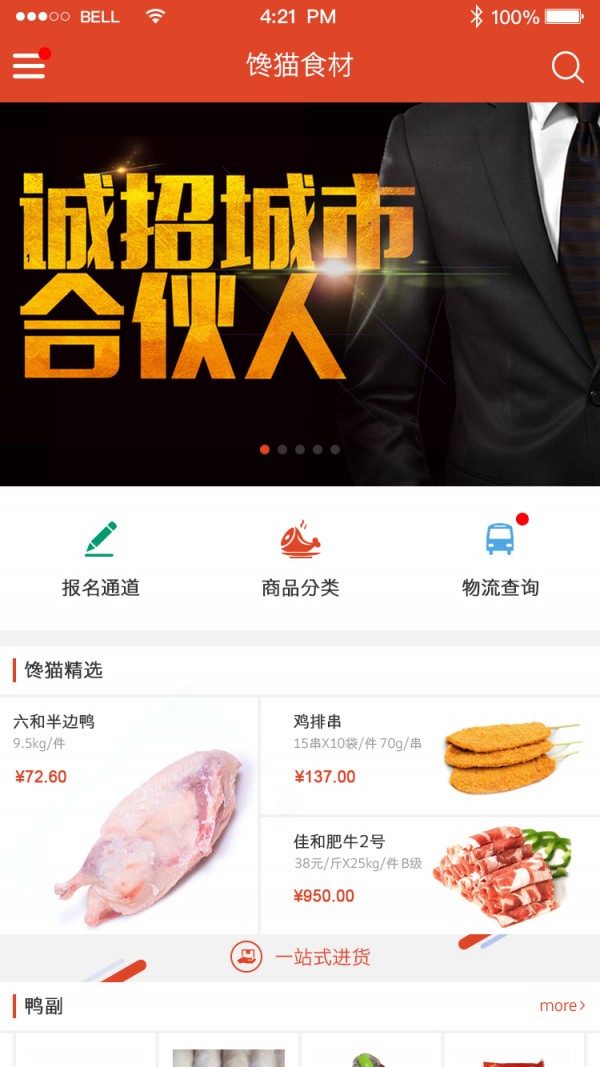Screen dimensions: 600x1067
Task: Open 报名通道 shortcut
Action: click(100, 558)
